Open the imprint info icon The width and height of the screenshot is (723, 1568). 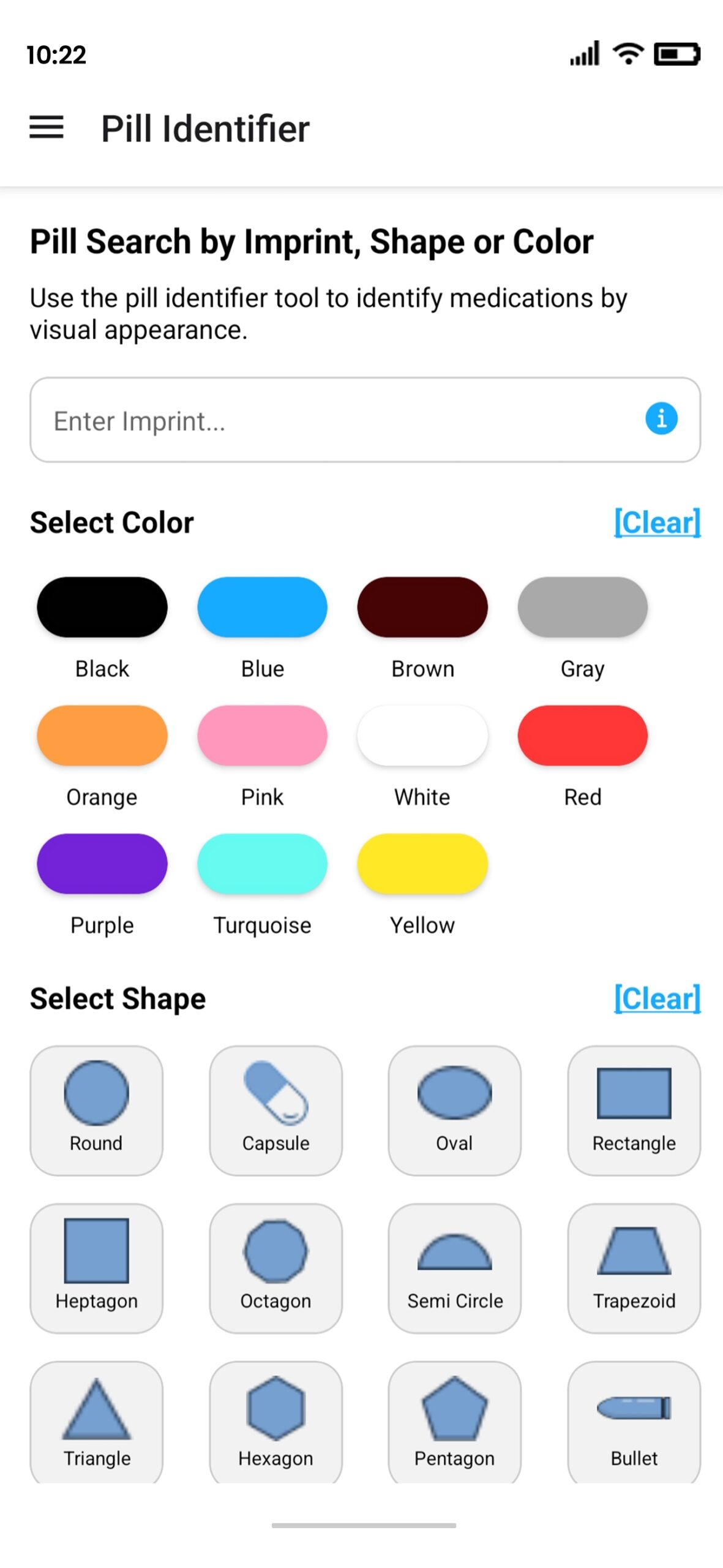tap(661, 419)
